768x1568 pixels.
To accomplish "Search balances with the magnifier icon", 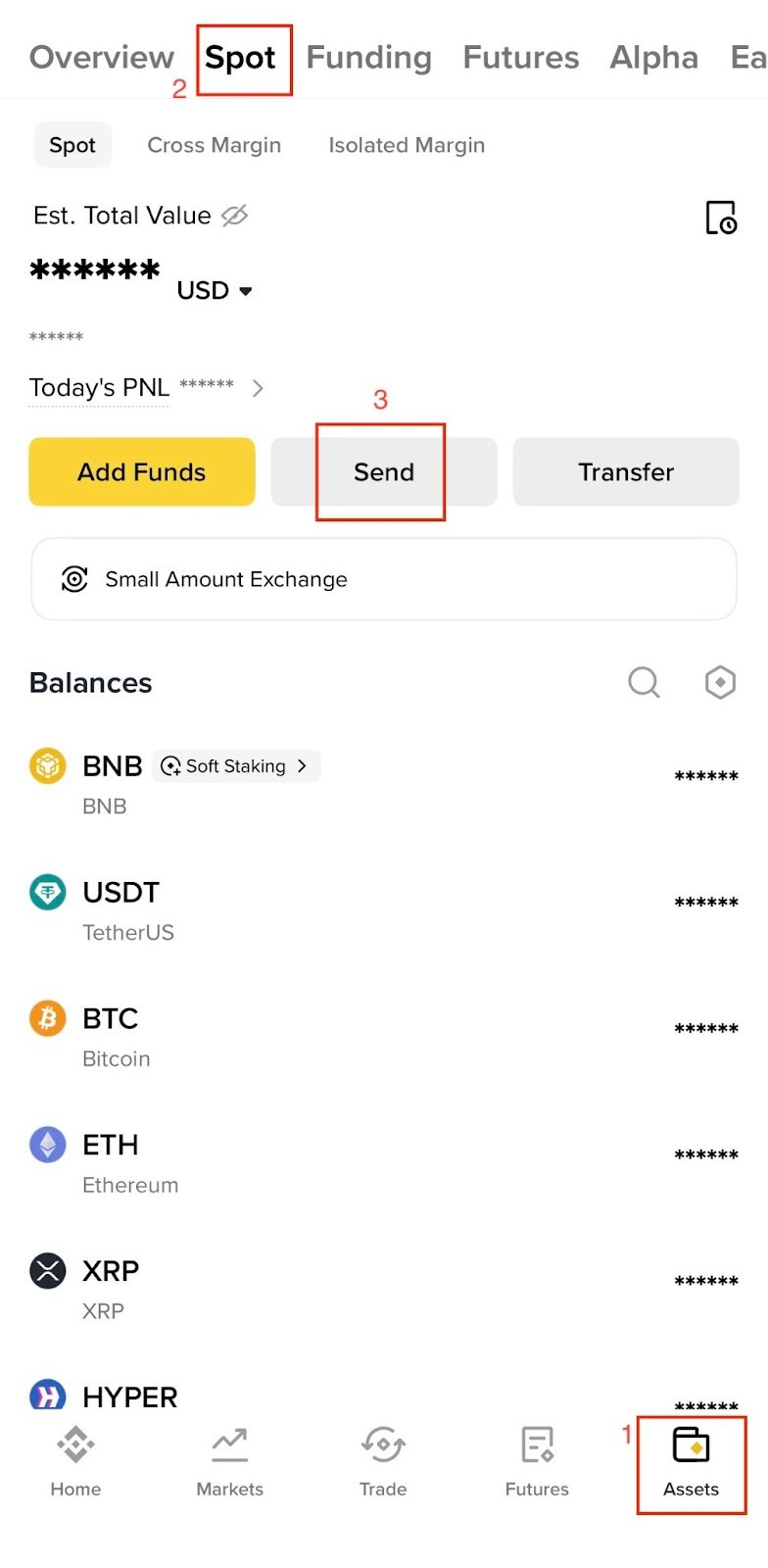I will tap(644, 682).
